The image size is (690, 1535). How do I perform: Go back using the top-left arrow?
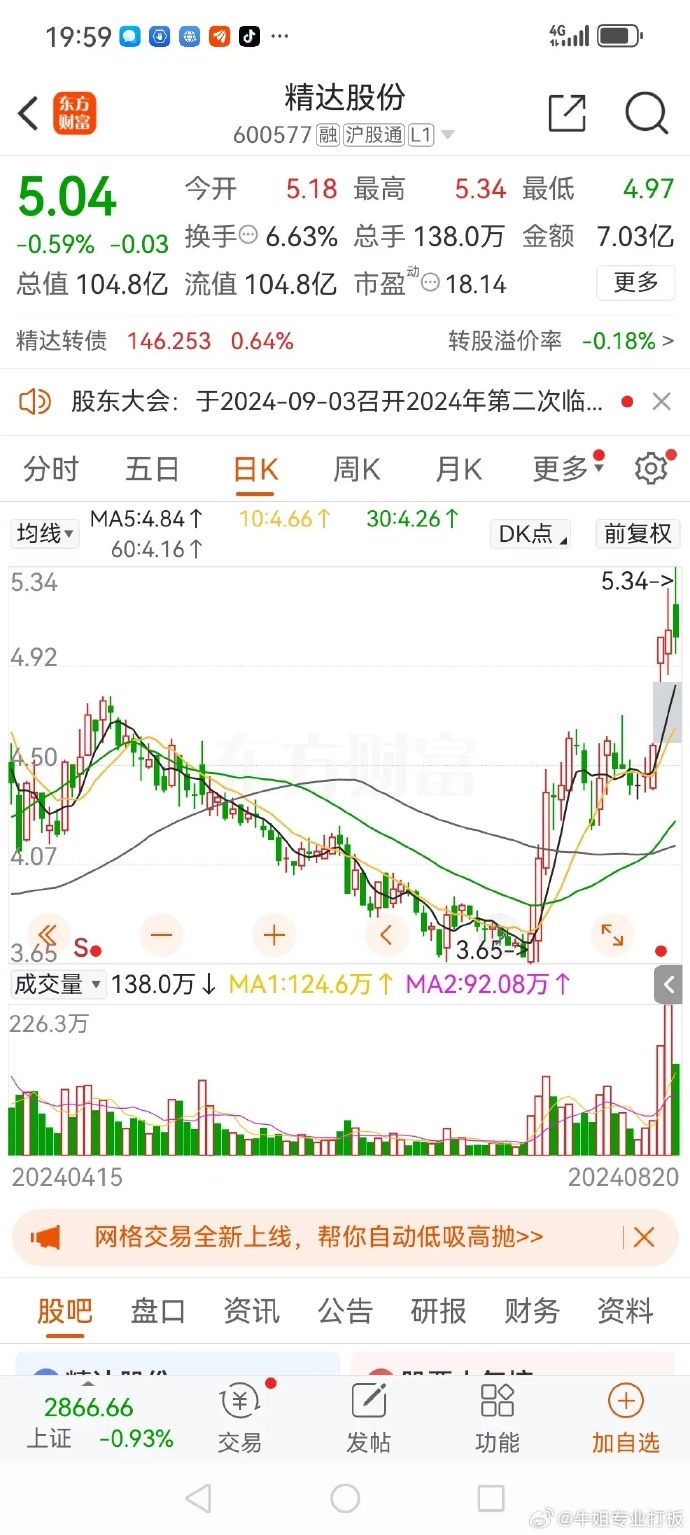(x=28, y=114)
